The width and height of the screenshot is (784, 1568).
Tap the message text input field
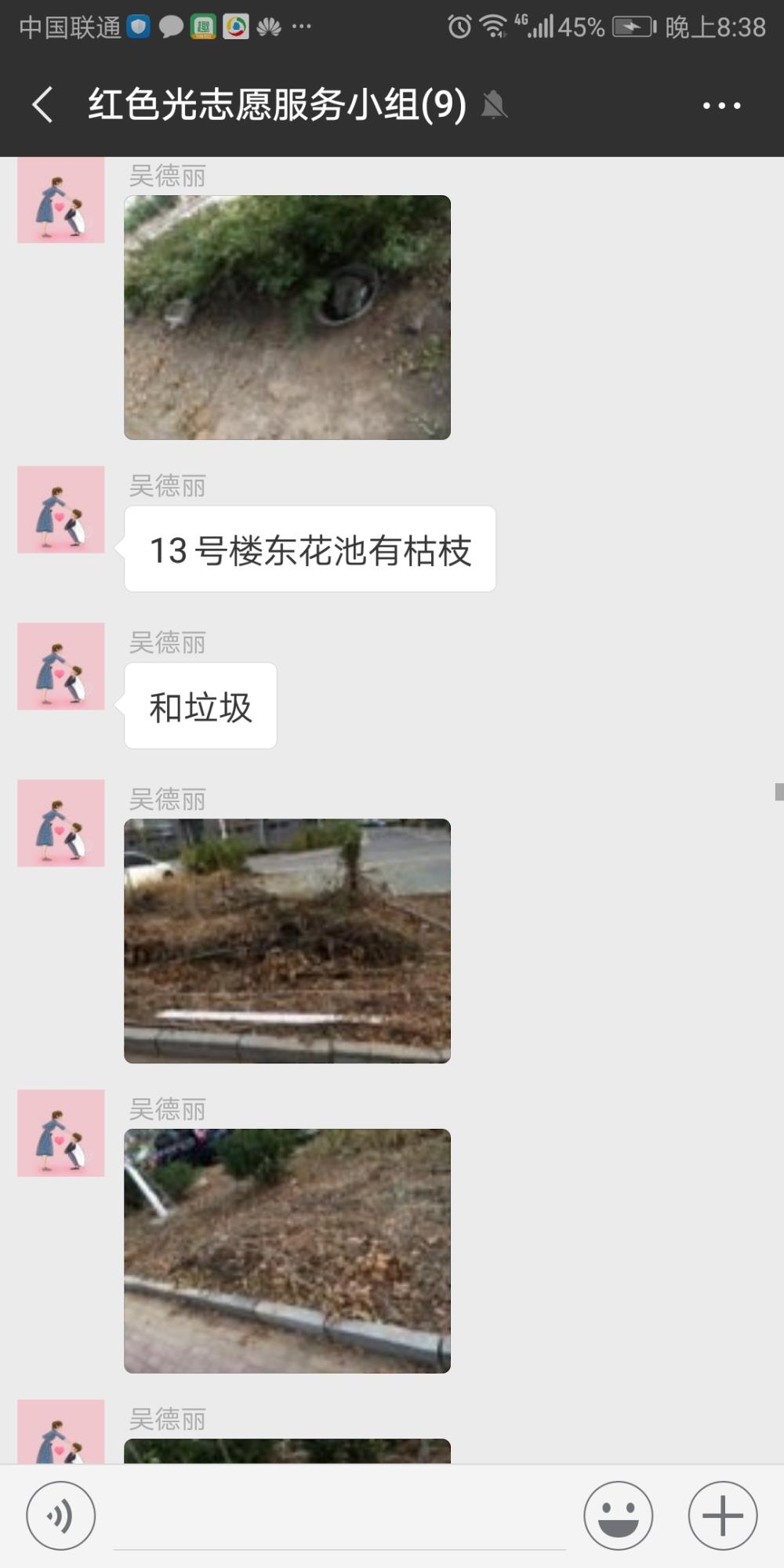pos(339,1517)
